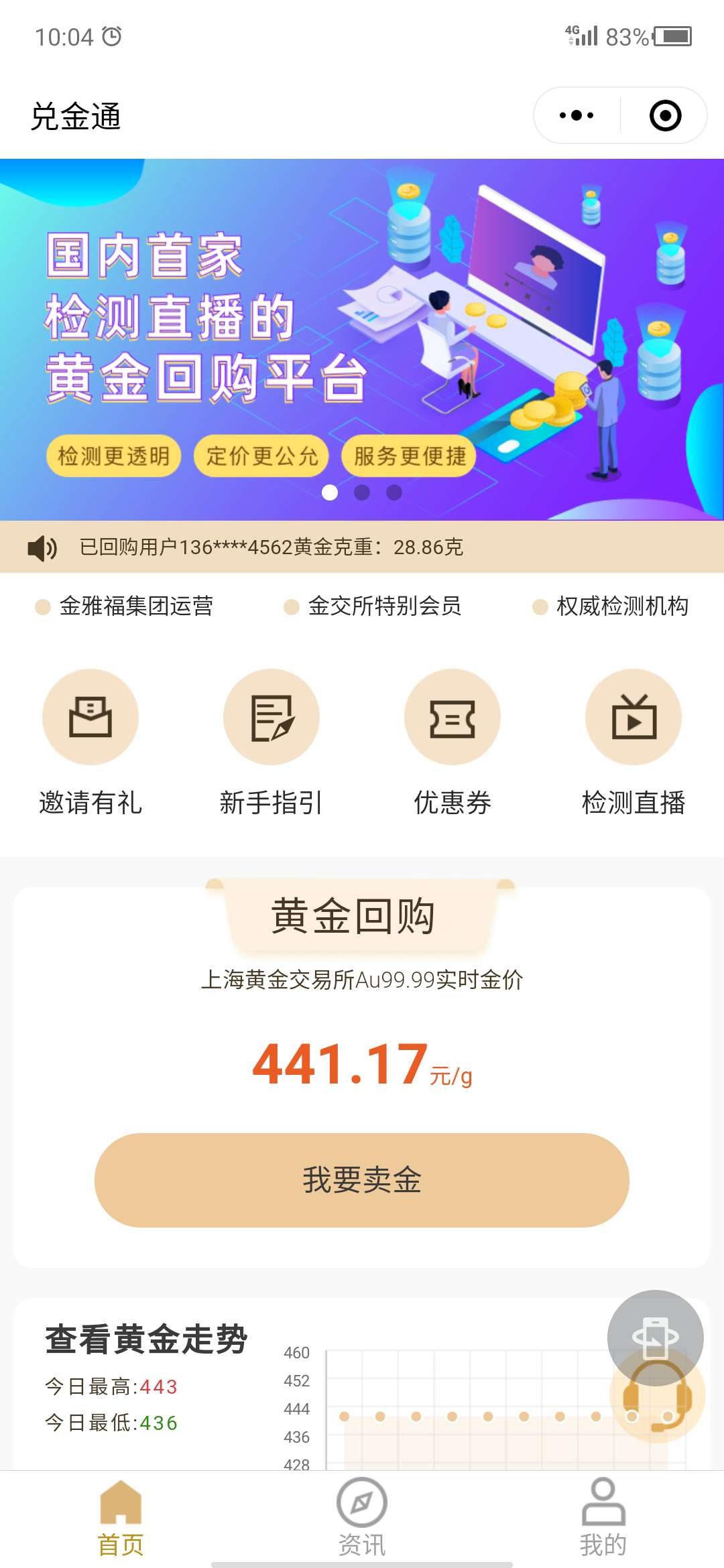Screen dimensions: 724x1568
Task: Open the 邀请有礼 invitation rewards icon
Action: click(x=91, y=716)
